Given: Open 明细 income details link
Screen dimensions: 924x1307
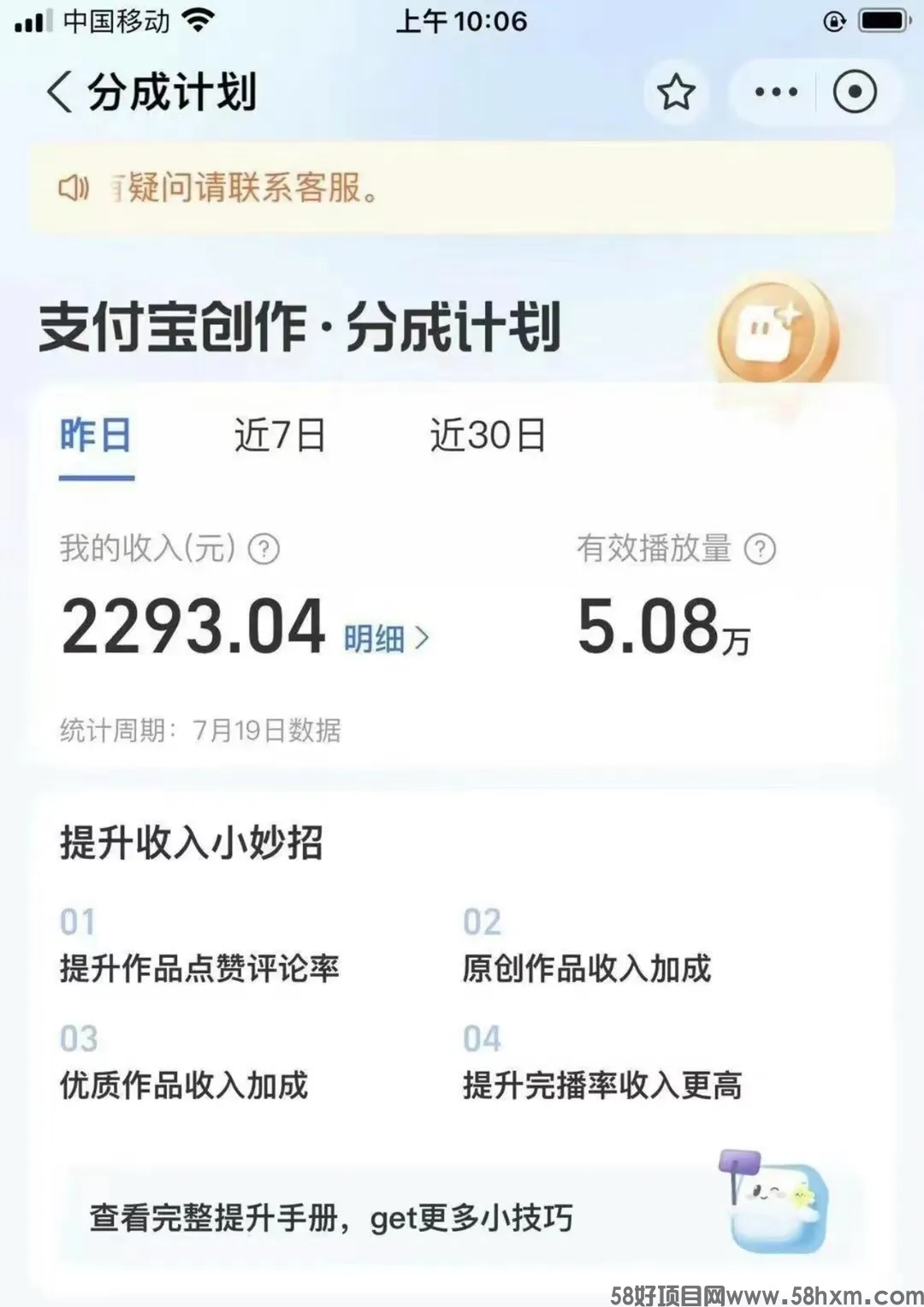Looking at the screenshot, I should [x=386, y=638].
